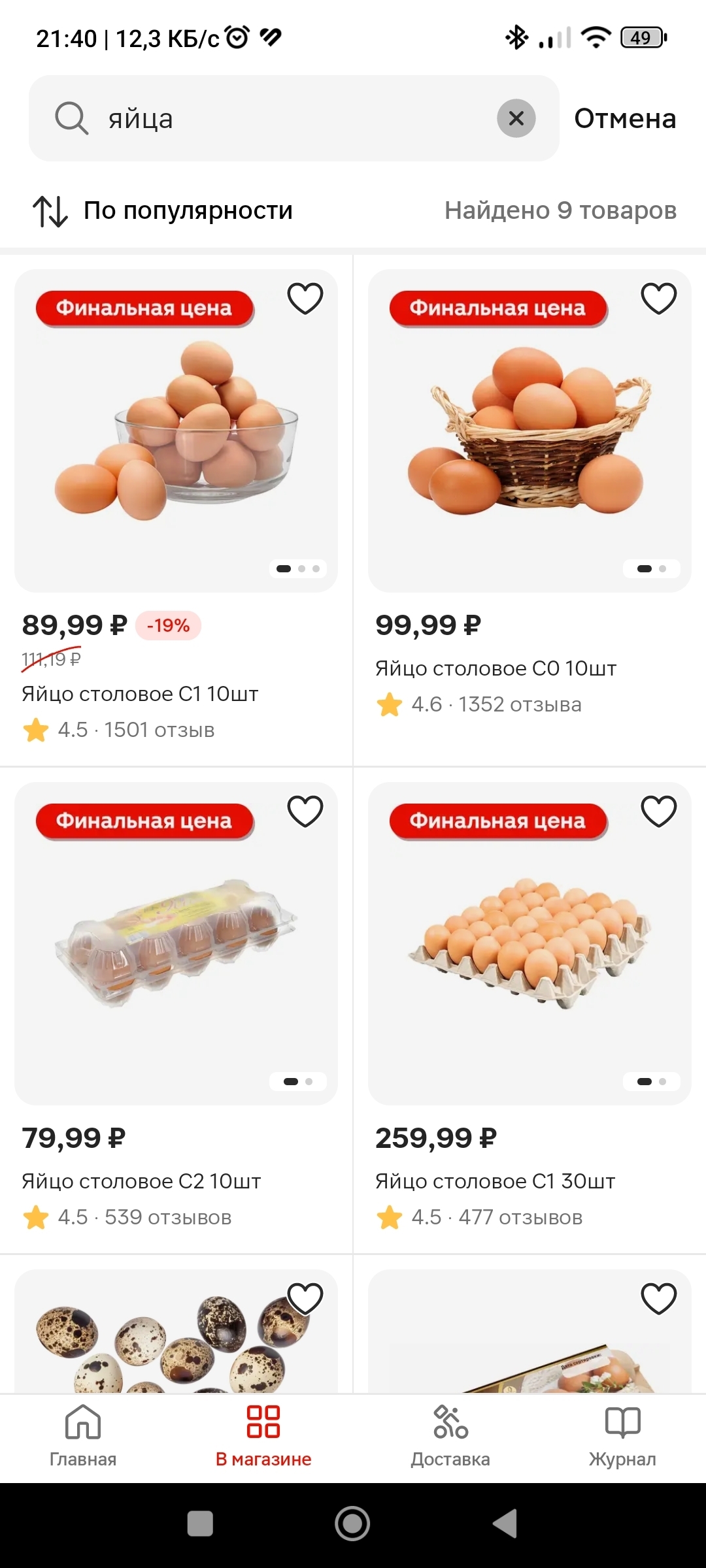The width and height of the screenshot is (706, 1568).
Task: Edit the search field with "яйца"
Action: click(x=288, y=118)
